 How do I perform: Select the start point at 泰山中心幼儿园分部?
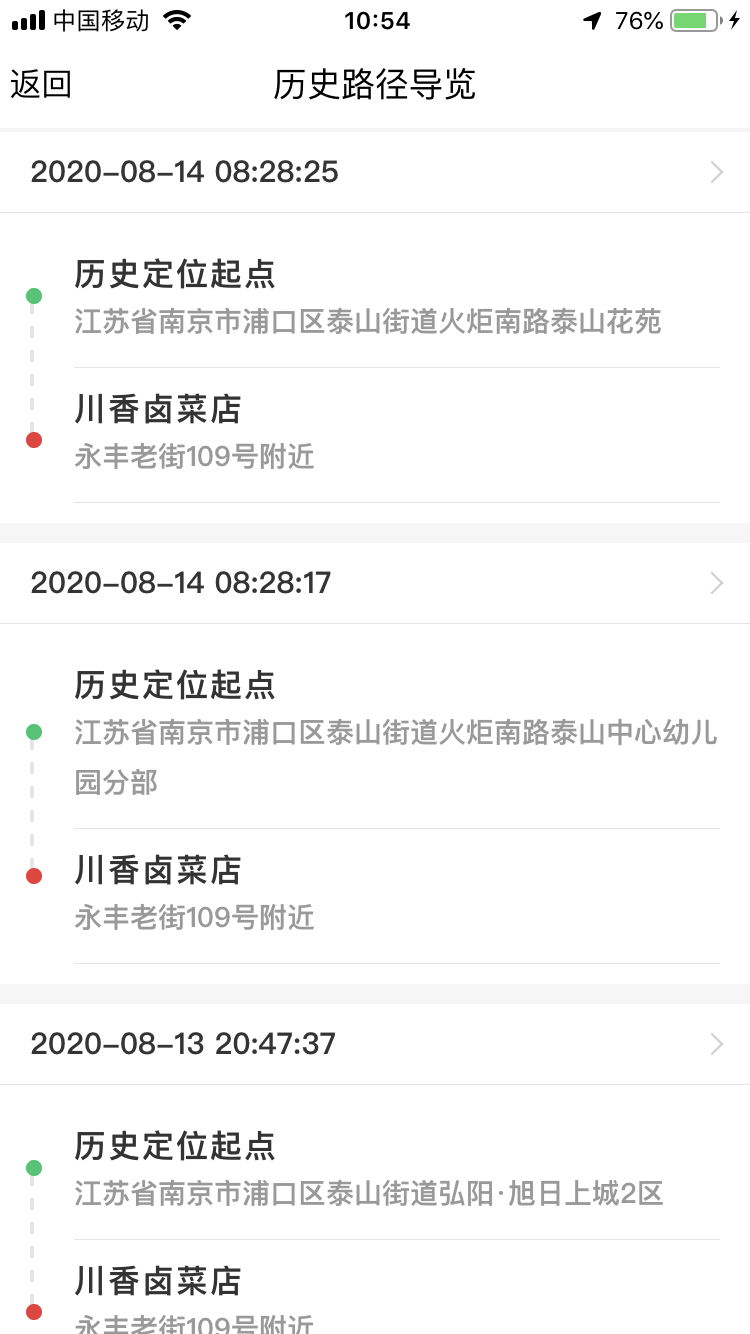click(x=396, y=733)
